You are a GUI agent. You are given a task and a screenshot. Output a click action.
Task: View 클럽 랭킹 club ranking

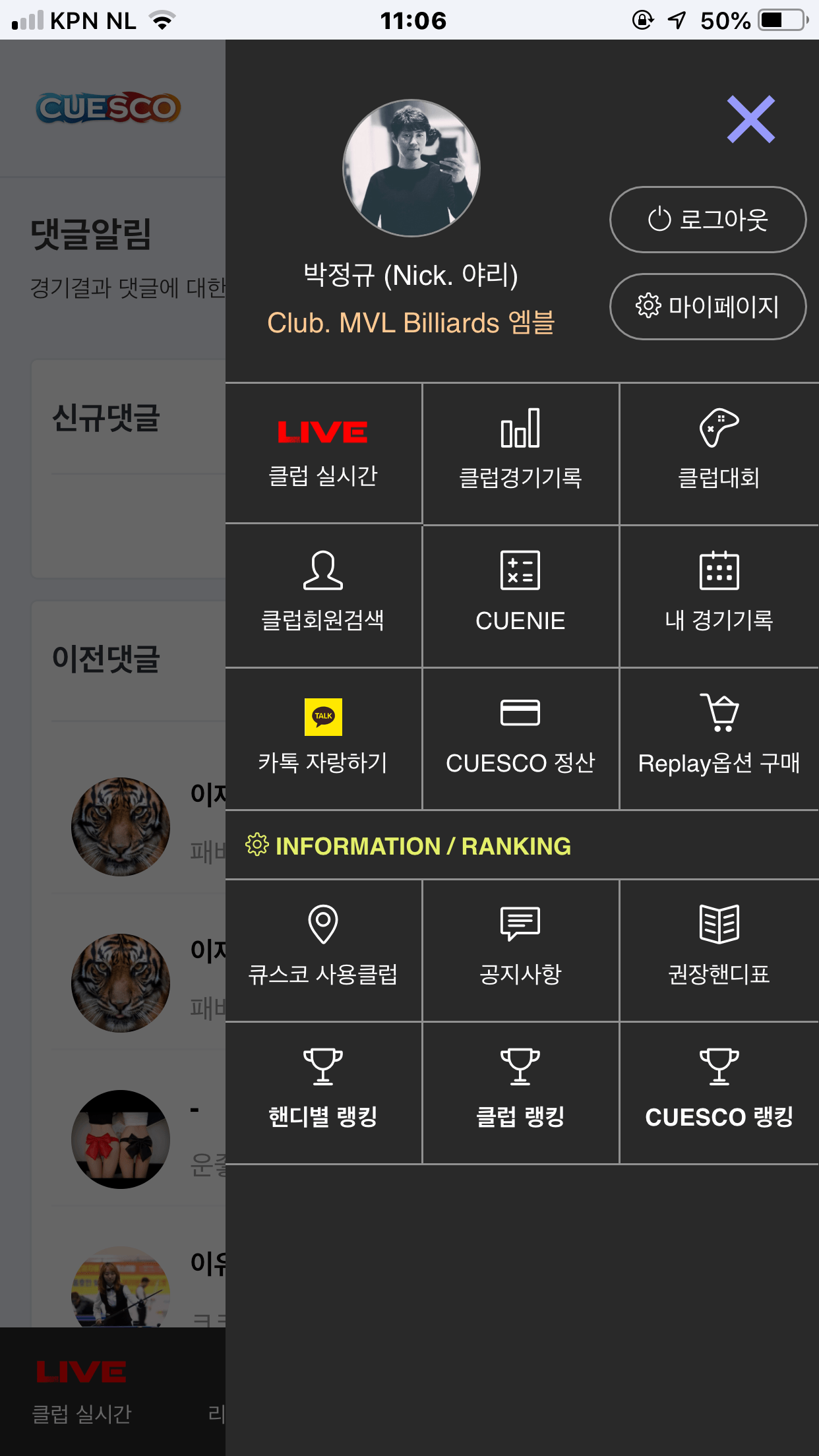pos(520,1092)
